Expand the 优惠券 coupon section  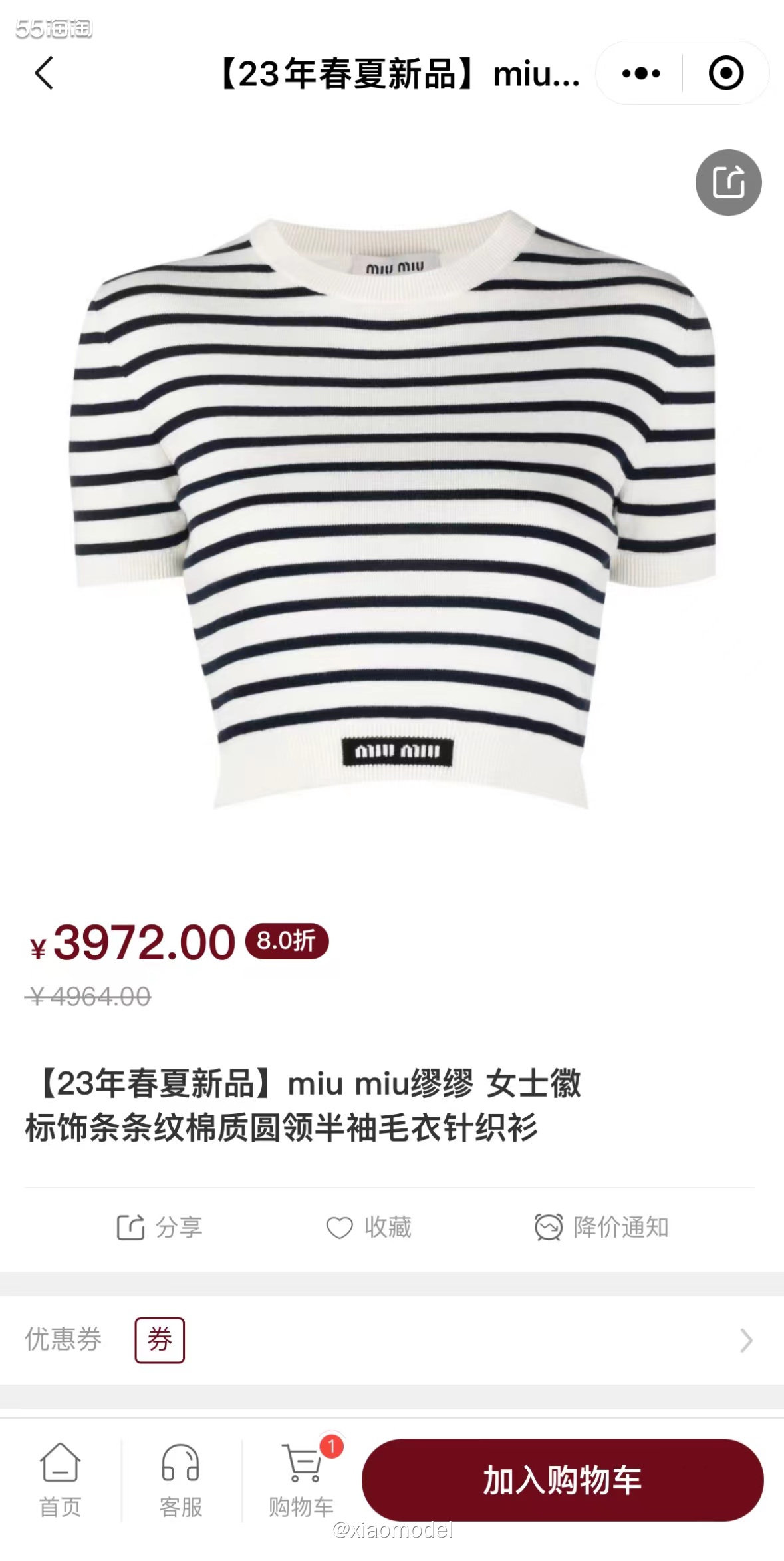pyautogui.click(x=63, y=1339)
